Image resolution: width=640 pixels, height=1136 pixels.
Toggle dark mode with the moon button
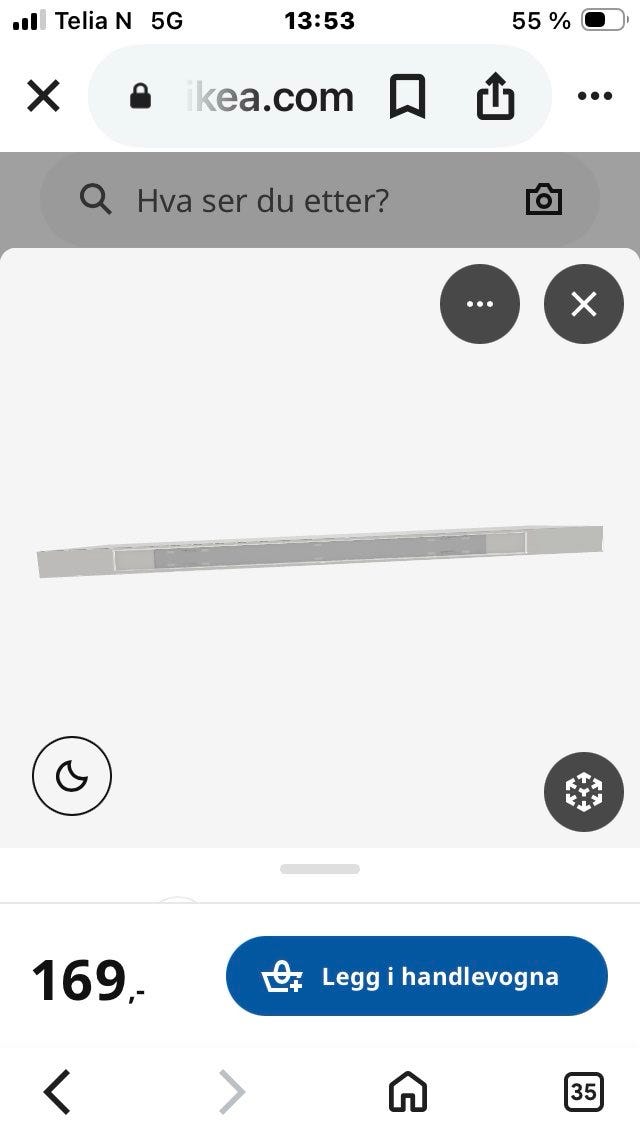click(x=72, y=776)
